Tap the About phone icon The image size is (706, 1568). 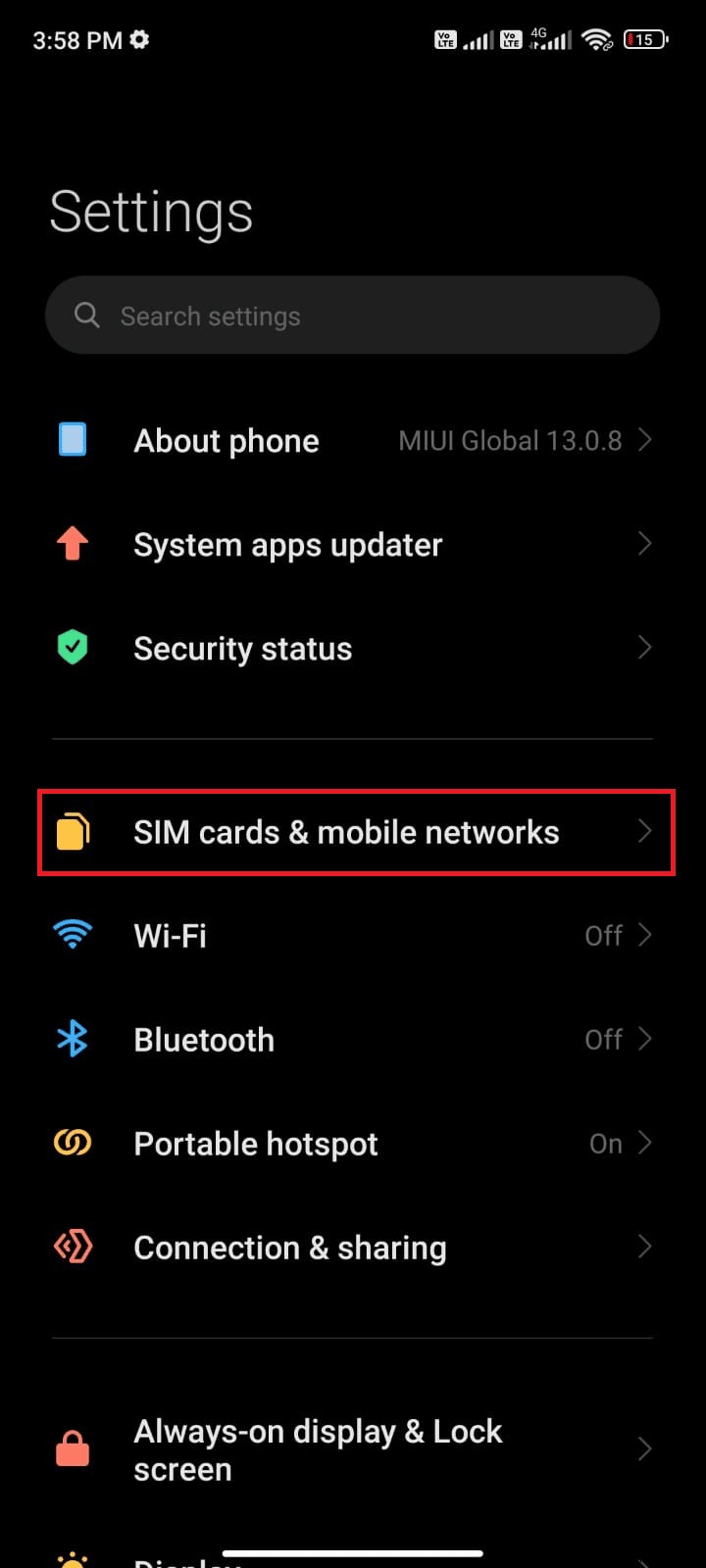tap(73, 440)
